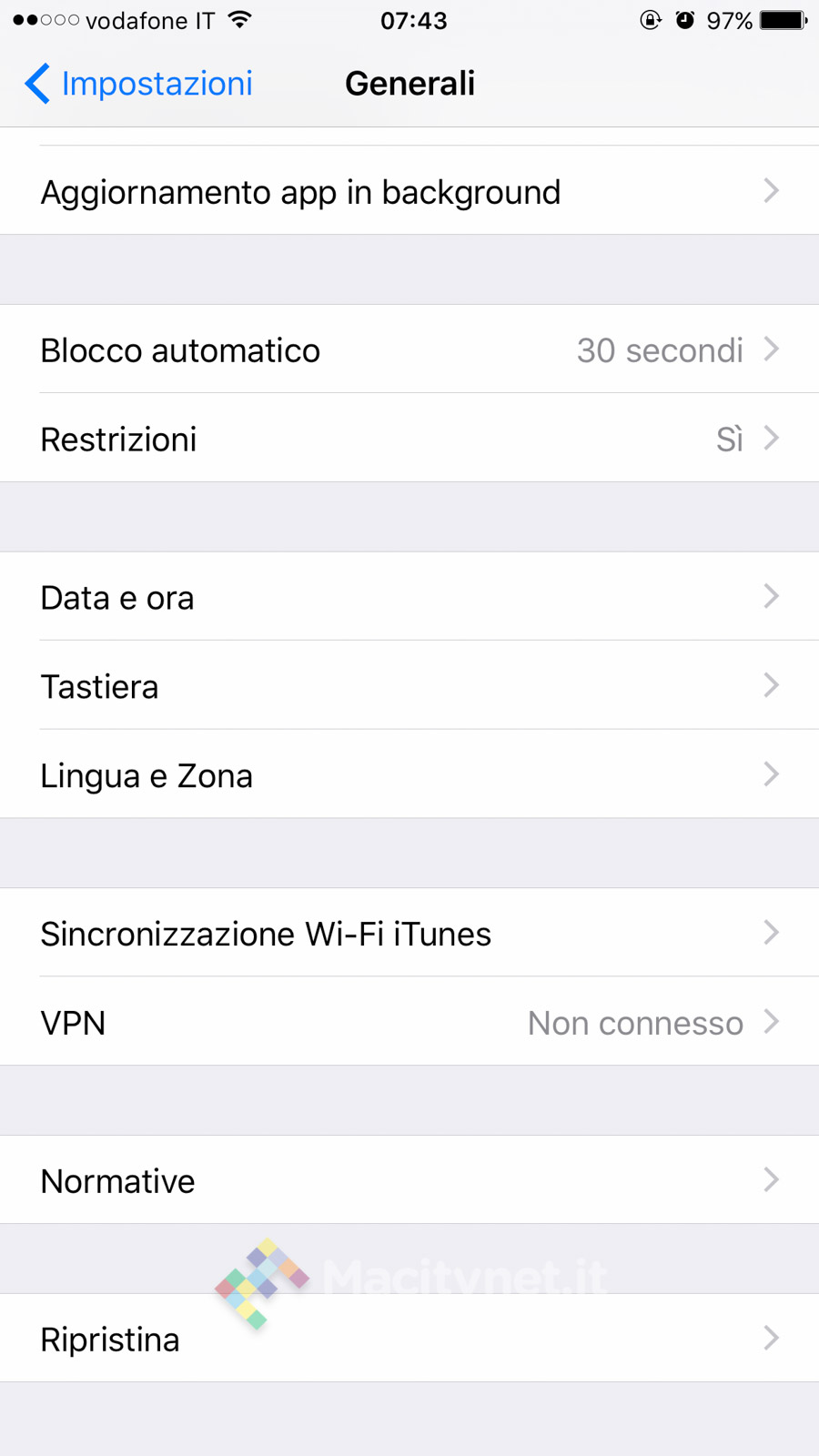Screen dimensions: 819x1456
Task: Open Blocco automatico settings
Action: 409,350
